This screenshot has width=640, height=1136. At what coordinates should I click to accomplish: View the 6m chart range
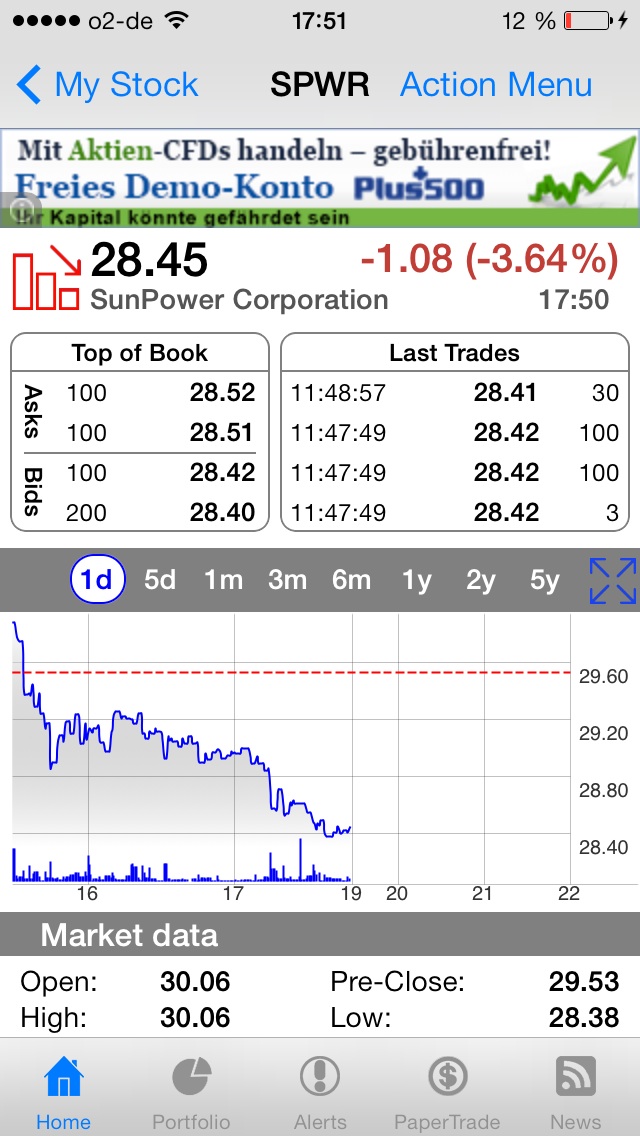[351, 581]
